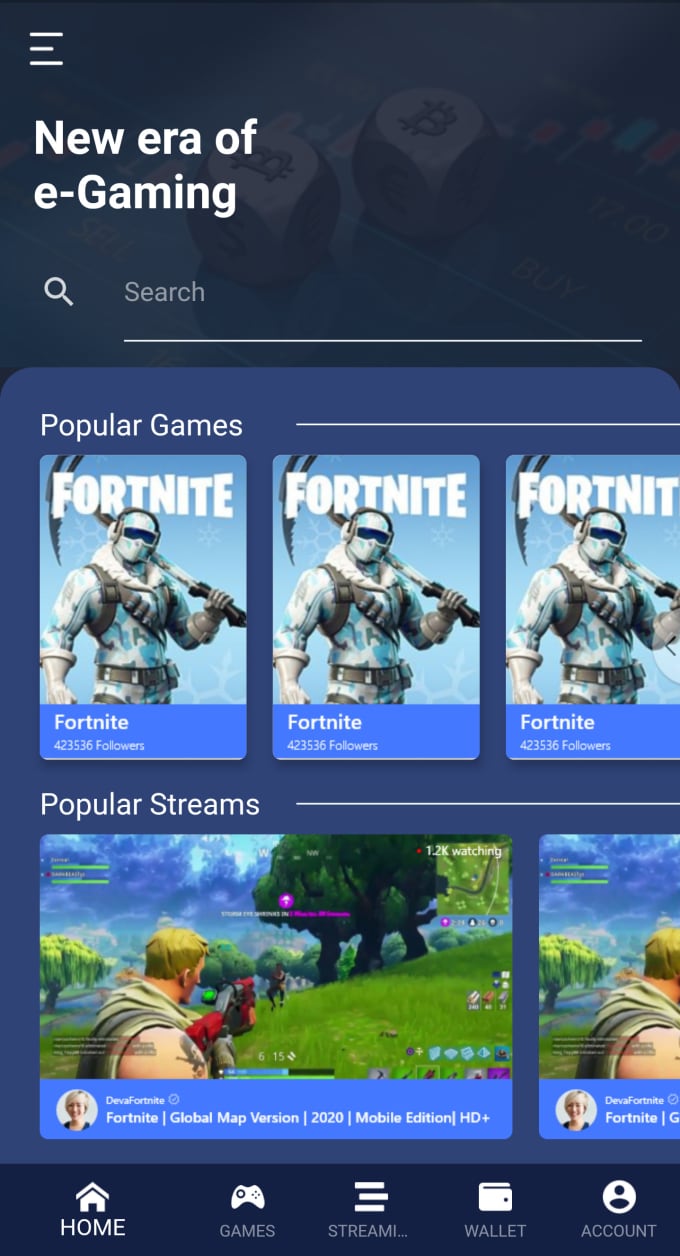Open the first Fortnite game card
The image size is (680, 1256).
(143, 606)
